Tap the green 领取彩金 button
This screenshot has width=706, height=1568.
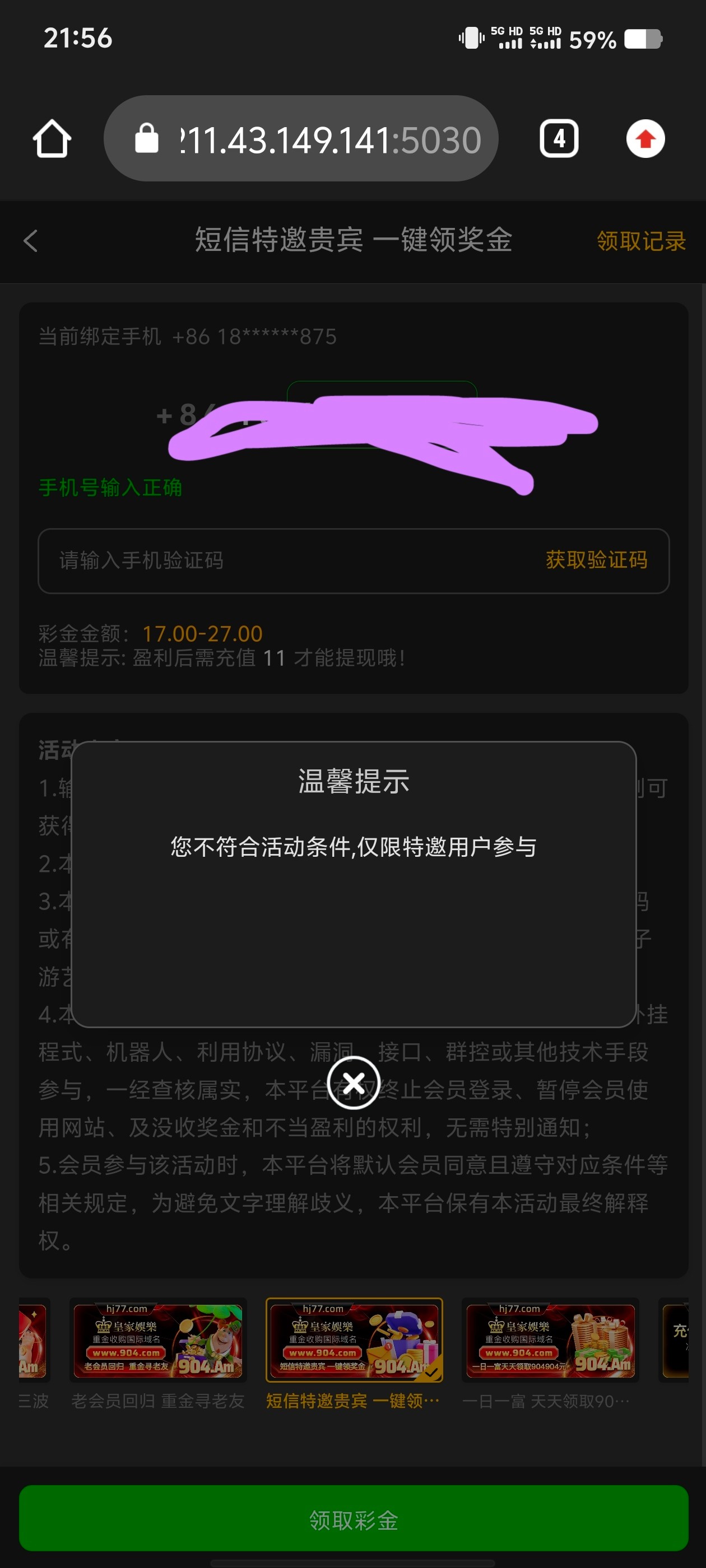click(x=354, y=1519)
